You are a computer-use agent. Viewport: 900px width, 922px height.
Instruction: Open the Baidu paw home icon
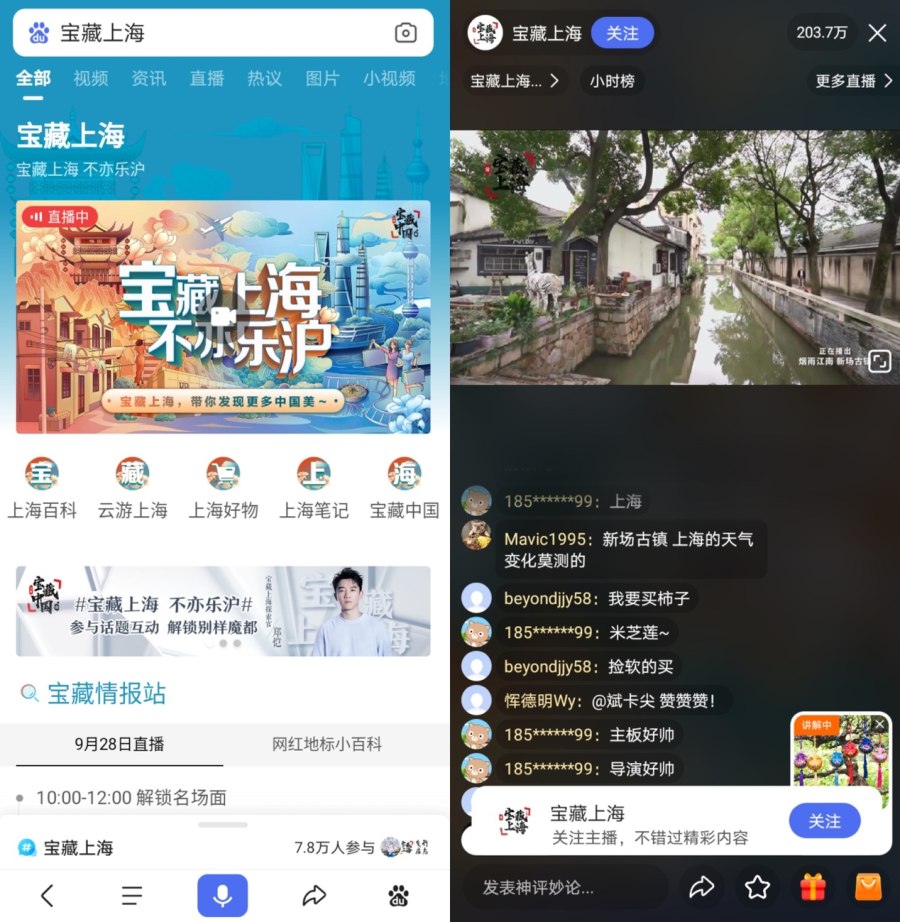[x=398, y=895]
